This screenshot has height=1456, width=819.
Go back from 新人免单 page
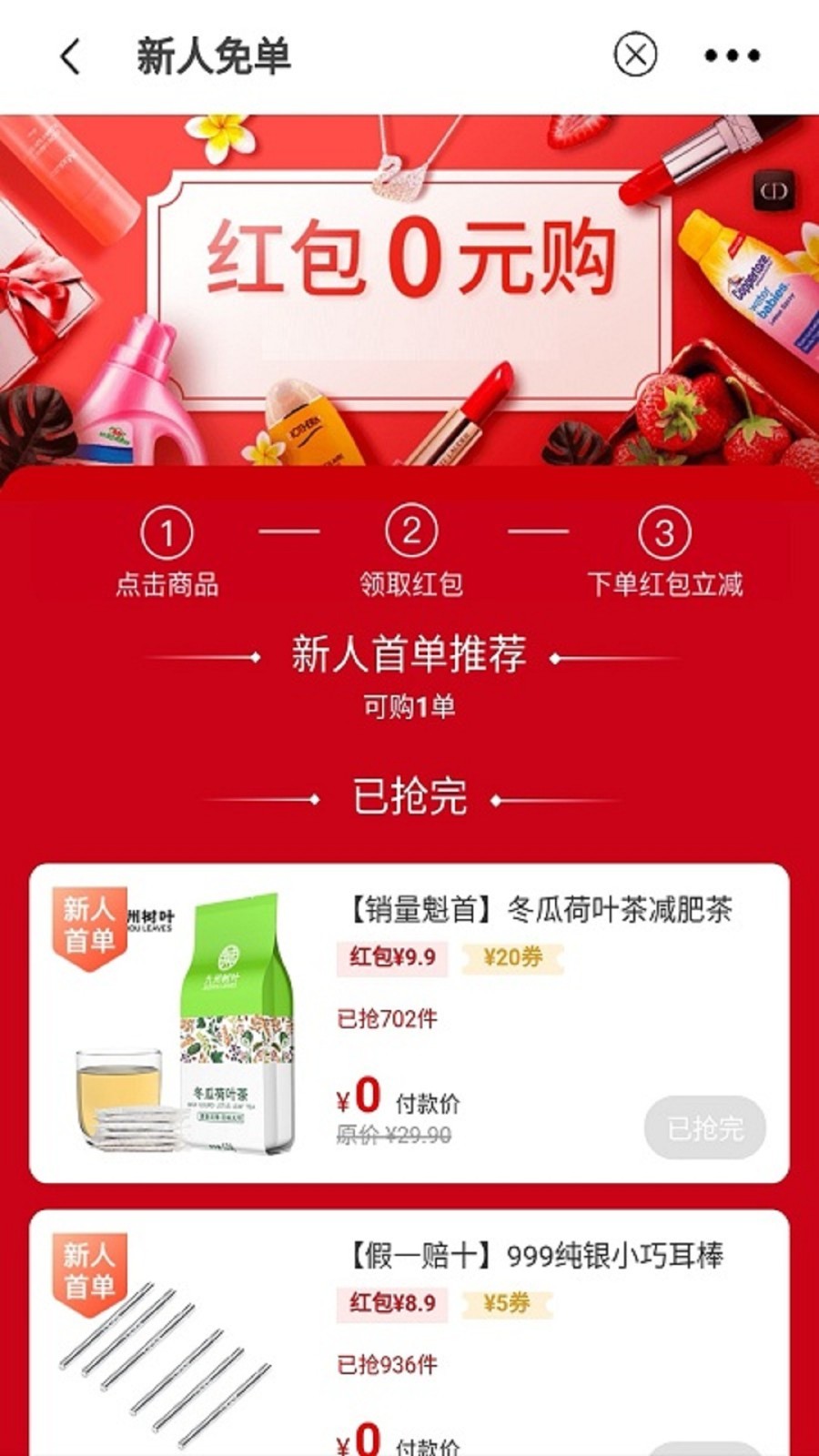coord(71,56)
